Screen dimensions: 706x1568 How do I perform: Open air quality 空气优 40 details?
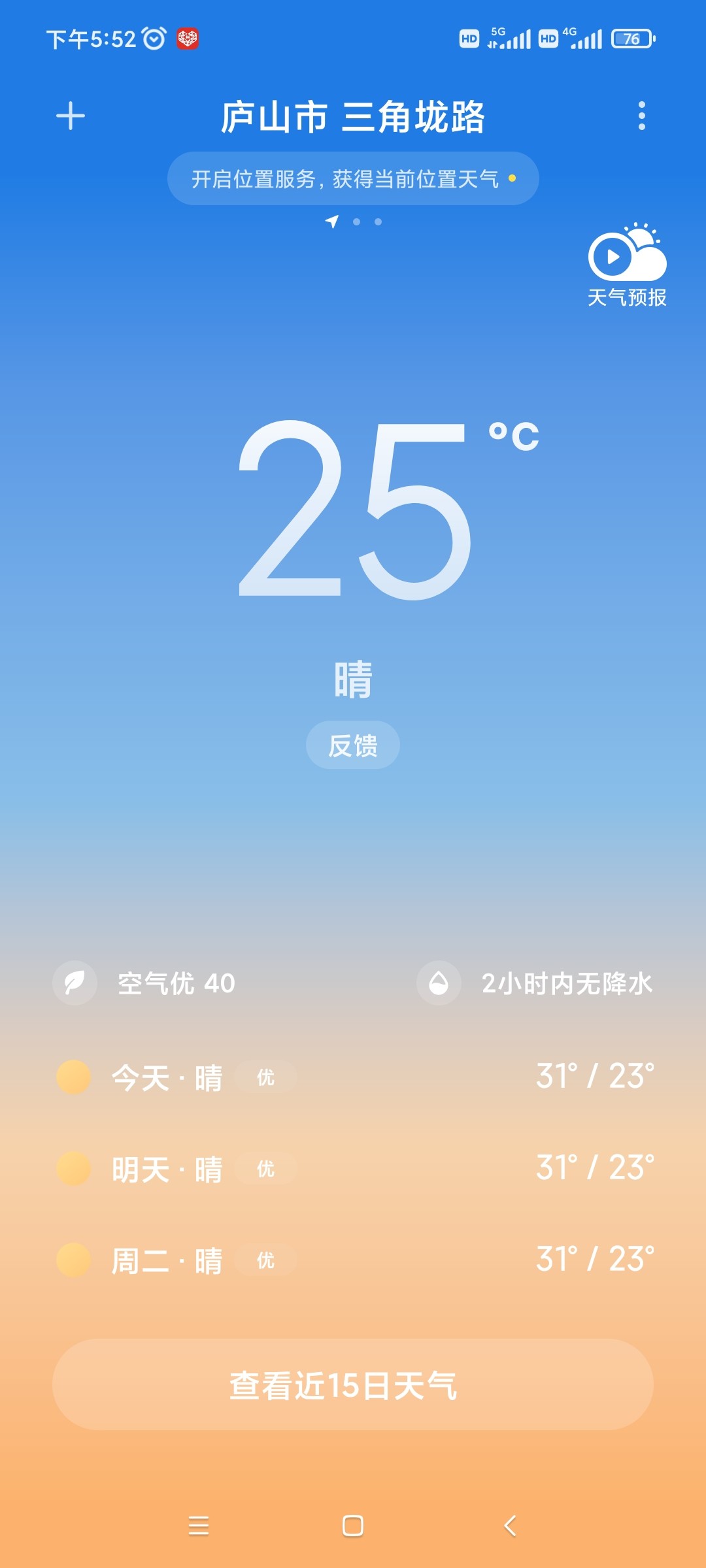144,983
